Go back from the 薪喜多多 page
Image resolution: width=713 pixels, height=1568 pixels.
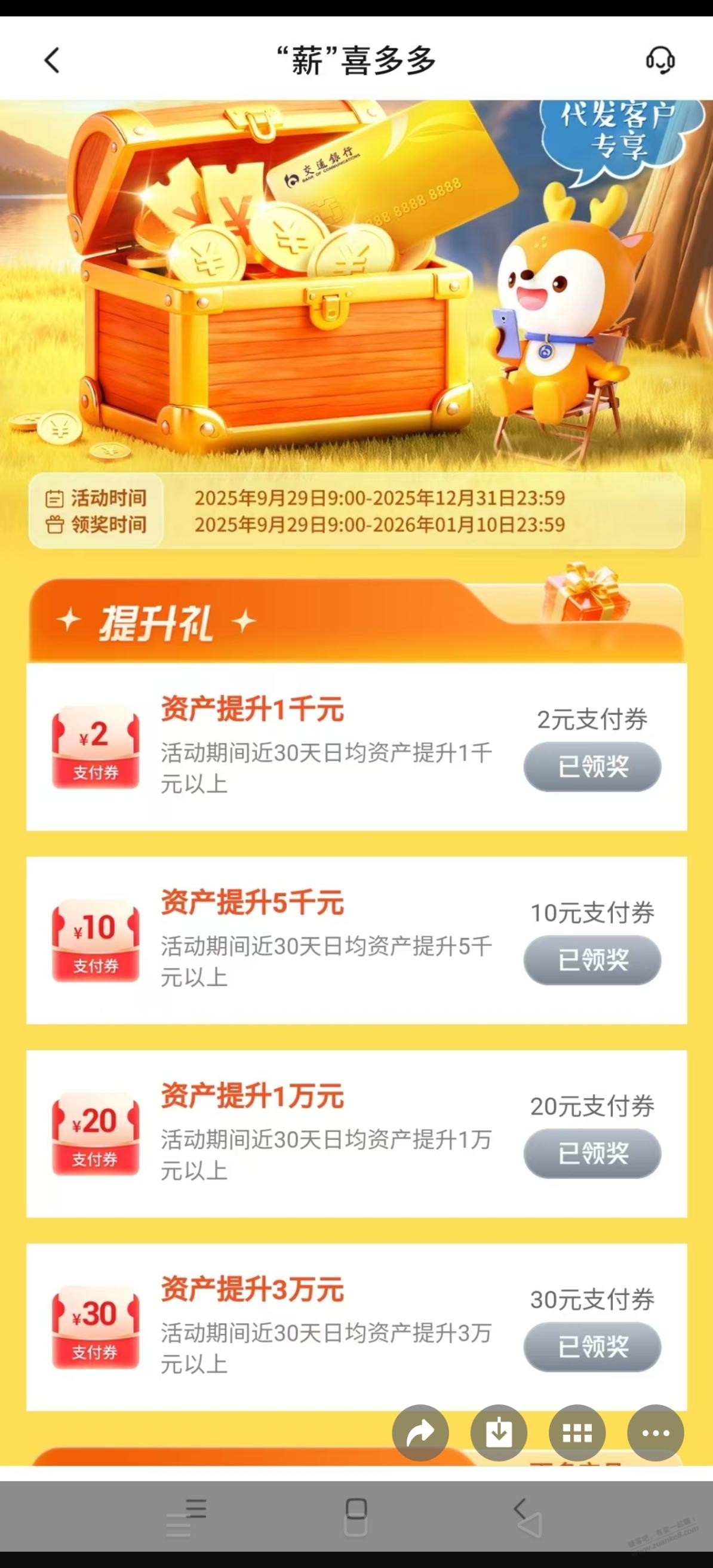[53, 60]
